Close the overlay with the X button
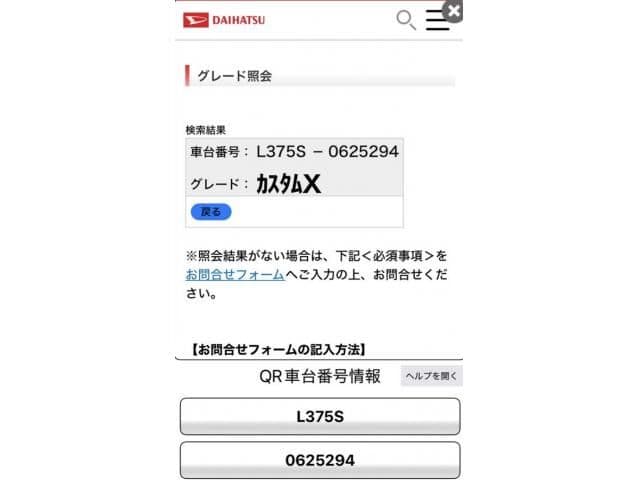The height and width of the screenshot is (480, 640). coord(453,11)
